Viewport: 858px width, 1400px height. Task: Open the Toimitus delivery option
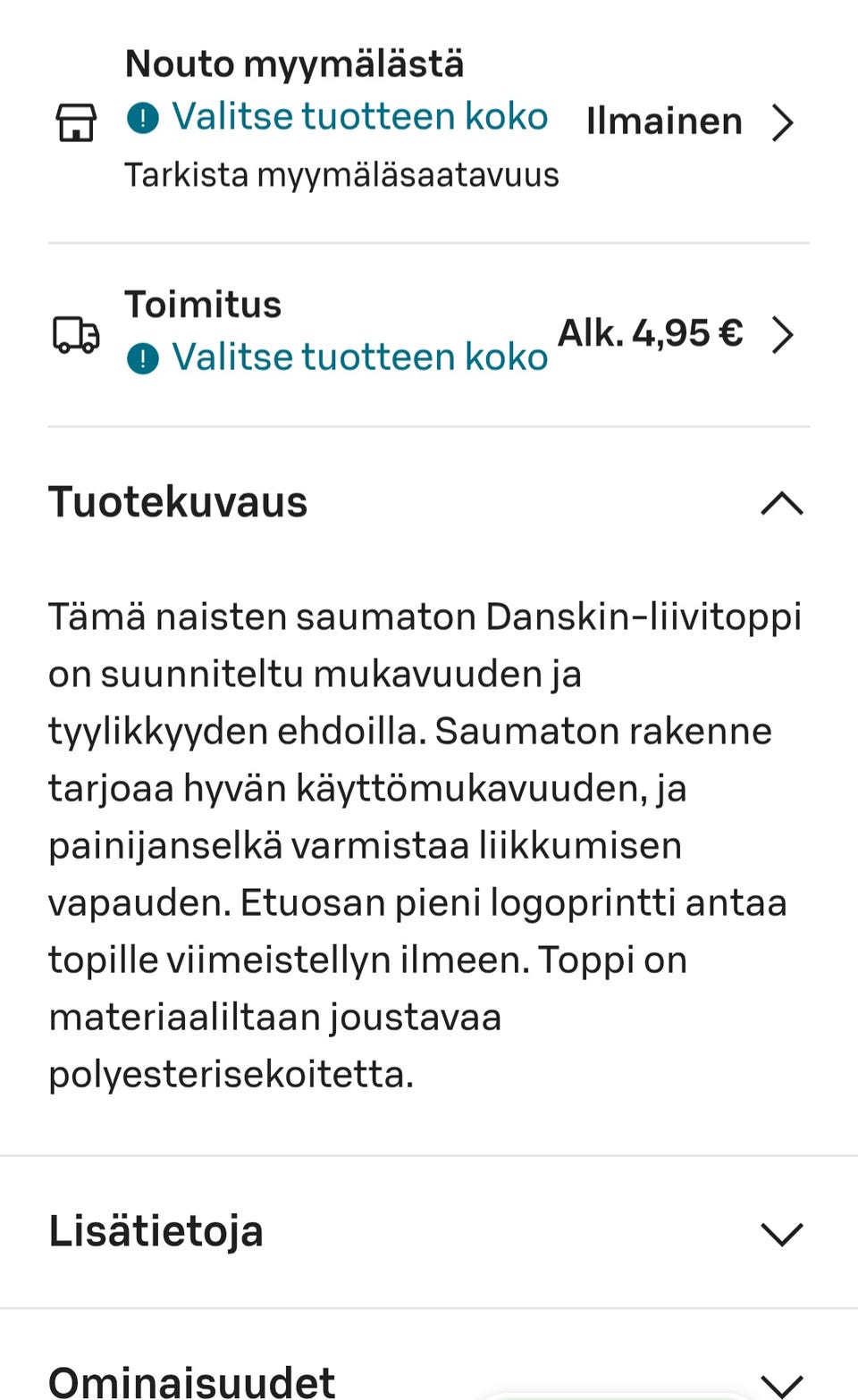[204, 305]
